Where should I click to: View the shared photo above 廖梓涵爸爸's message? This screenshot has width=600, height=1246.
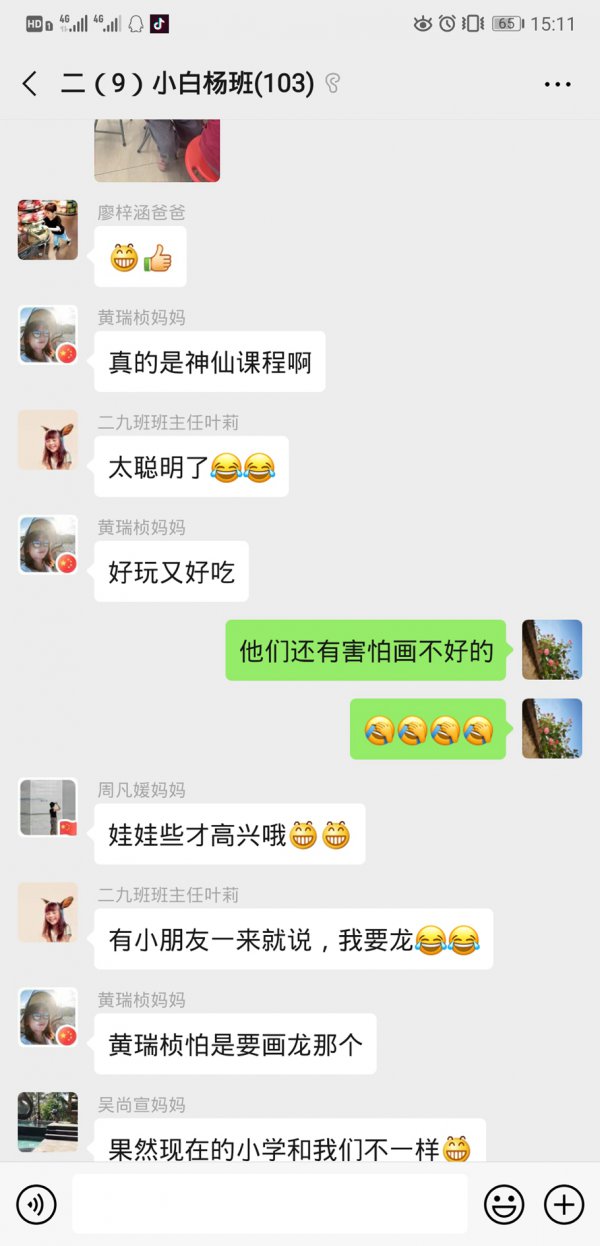coord(157,150)
